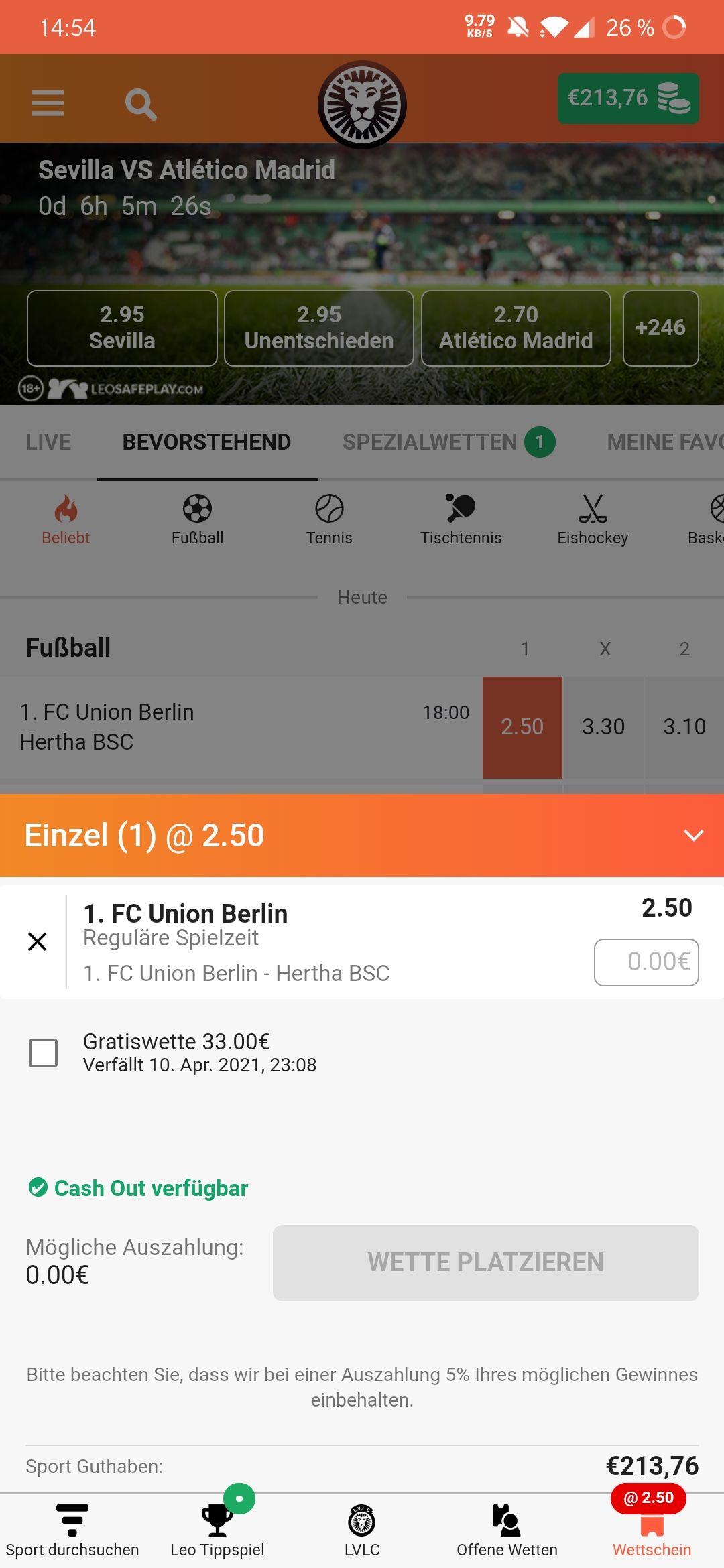
Task: Open the search magnifier
Action: [x=140, y=104]
